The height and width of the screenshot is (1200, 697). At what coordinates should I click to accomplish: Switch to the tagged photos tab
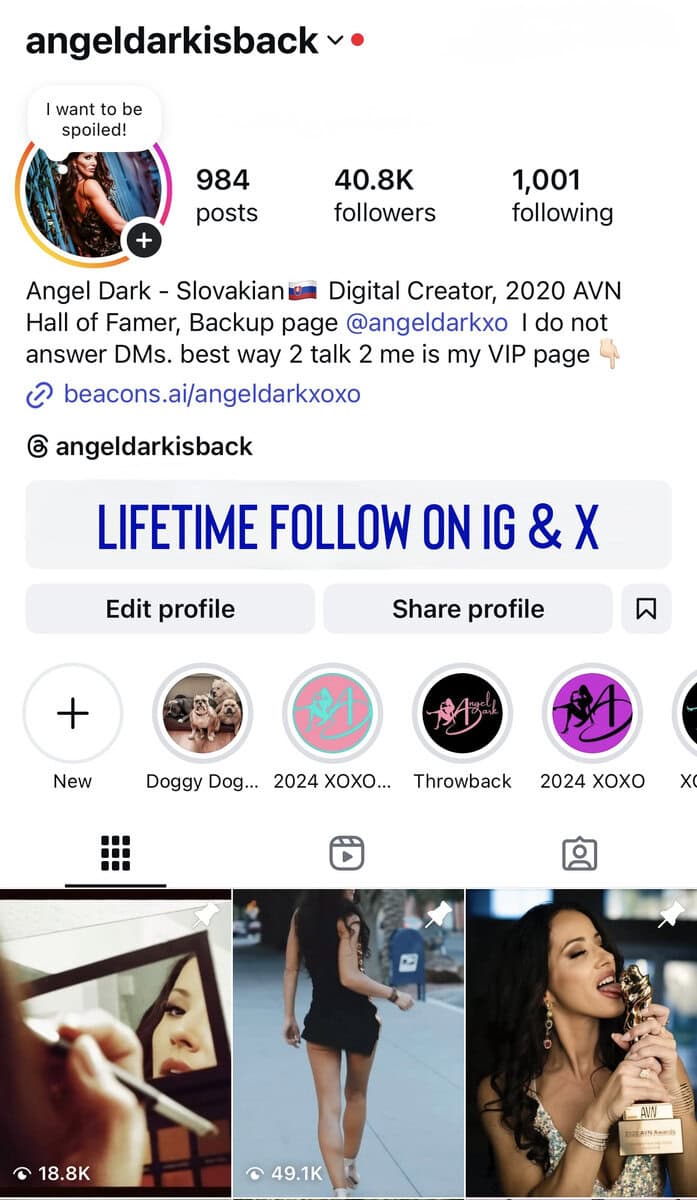tap(580, 854)
